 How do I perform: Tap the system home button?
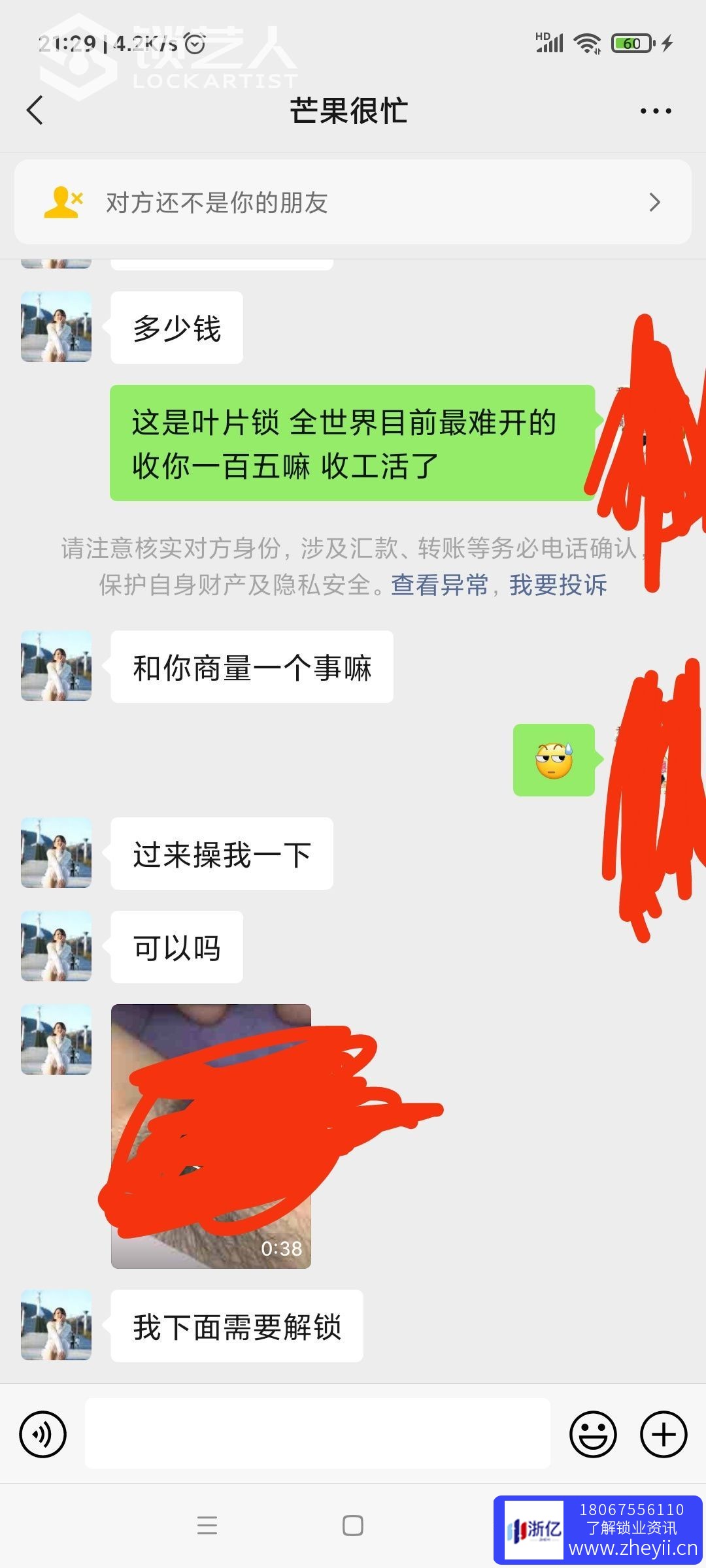[x=353, y=1526]
